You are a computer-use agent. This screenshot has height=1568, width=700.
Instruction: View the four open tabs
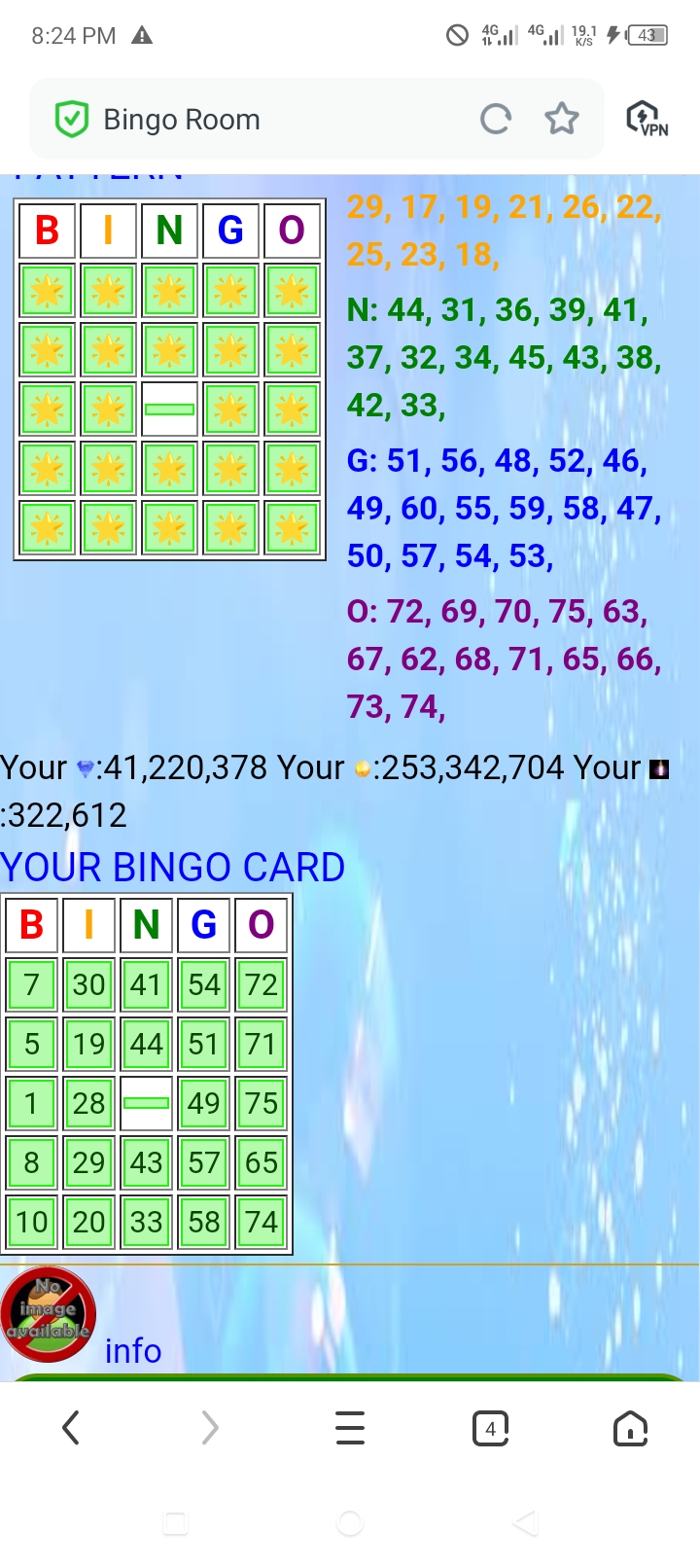point(490,1428)
